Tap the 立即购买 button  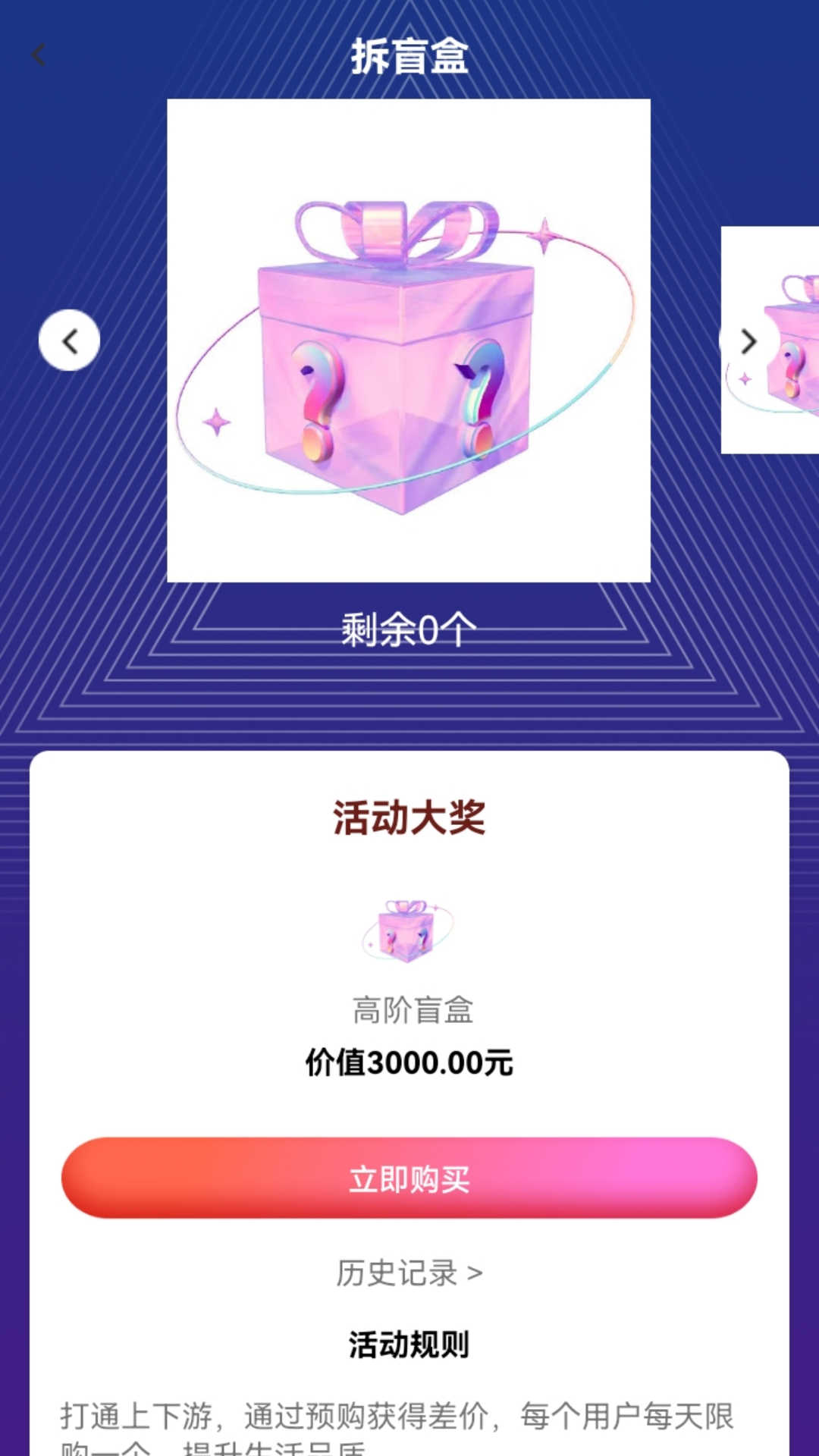tap(409, 1178)
